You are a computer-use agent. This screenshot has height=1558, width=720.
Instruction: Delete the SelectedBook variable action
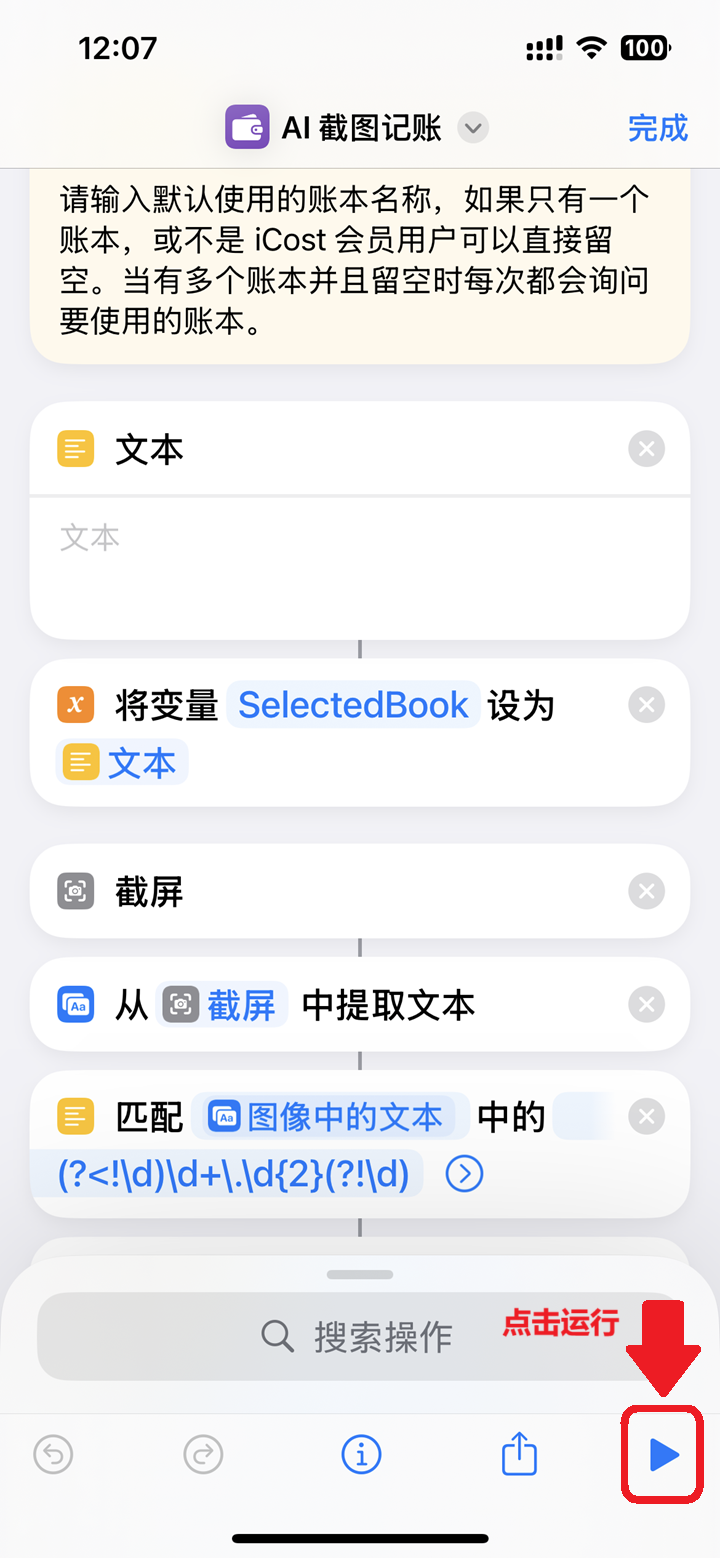(646, 705)
